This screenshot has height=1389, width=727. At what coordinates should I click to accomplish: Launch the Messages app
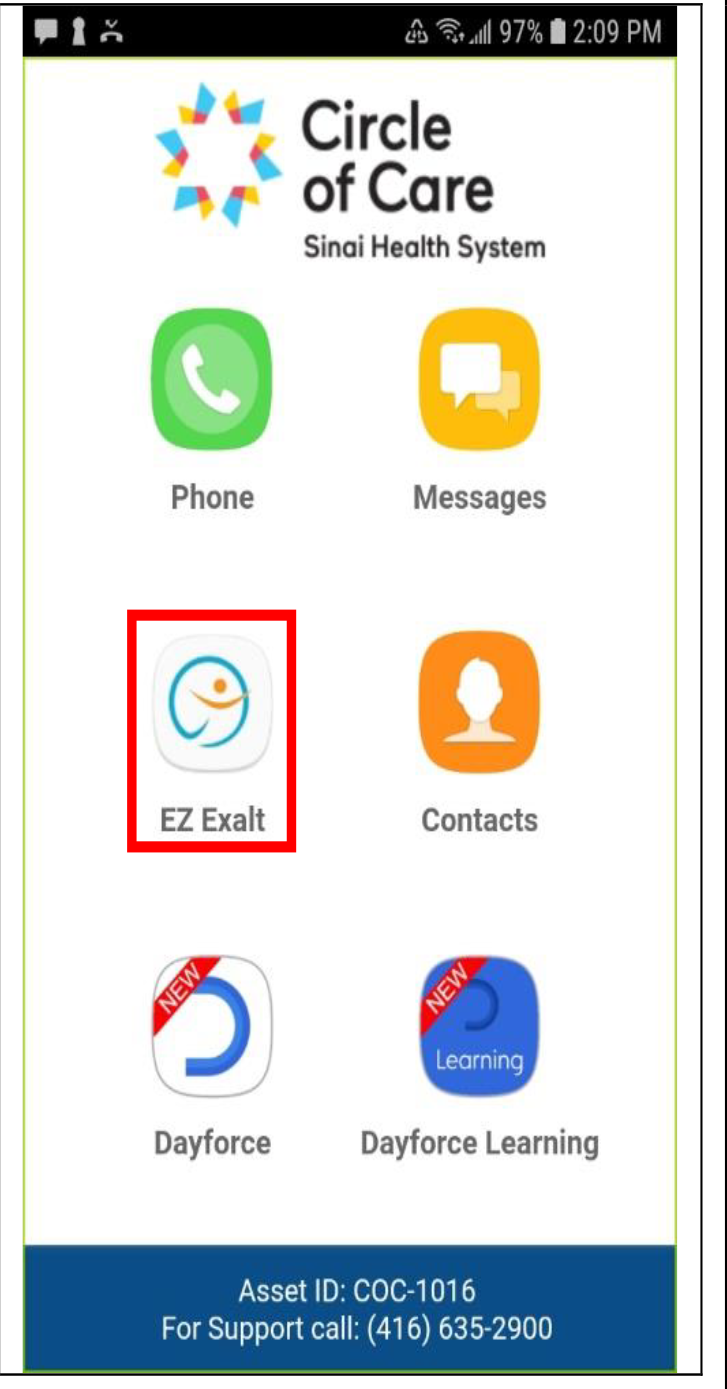[x=479, y=381]
